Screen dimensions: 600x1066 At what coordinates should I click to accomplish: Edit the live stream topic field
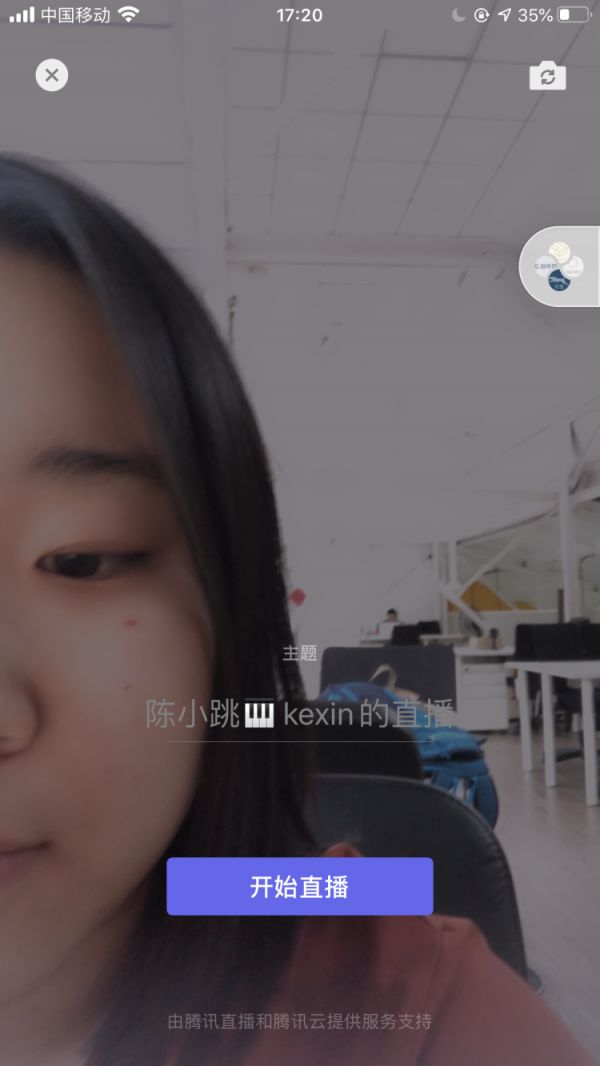[x=300, y=714]
